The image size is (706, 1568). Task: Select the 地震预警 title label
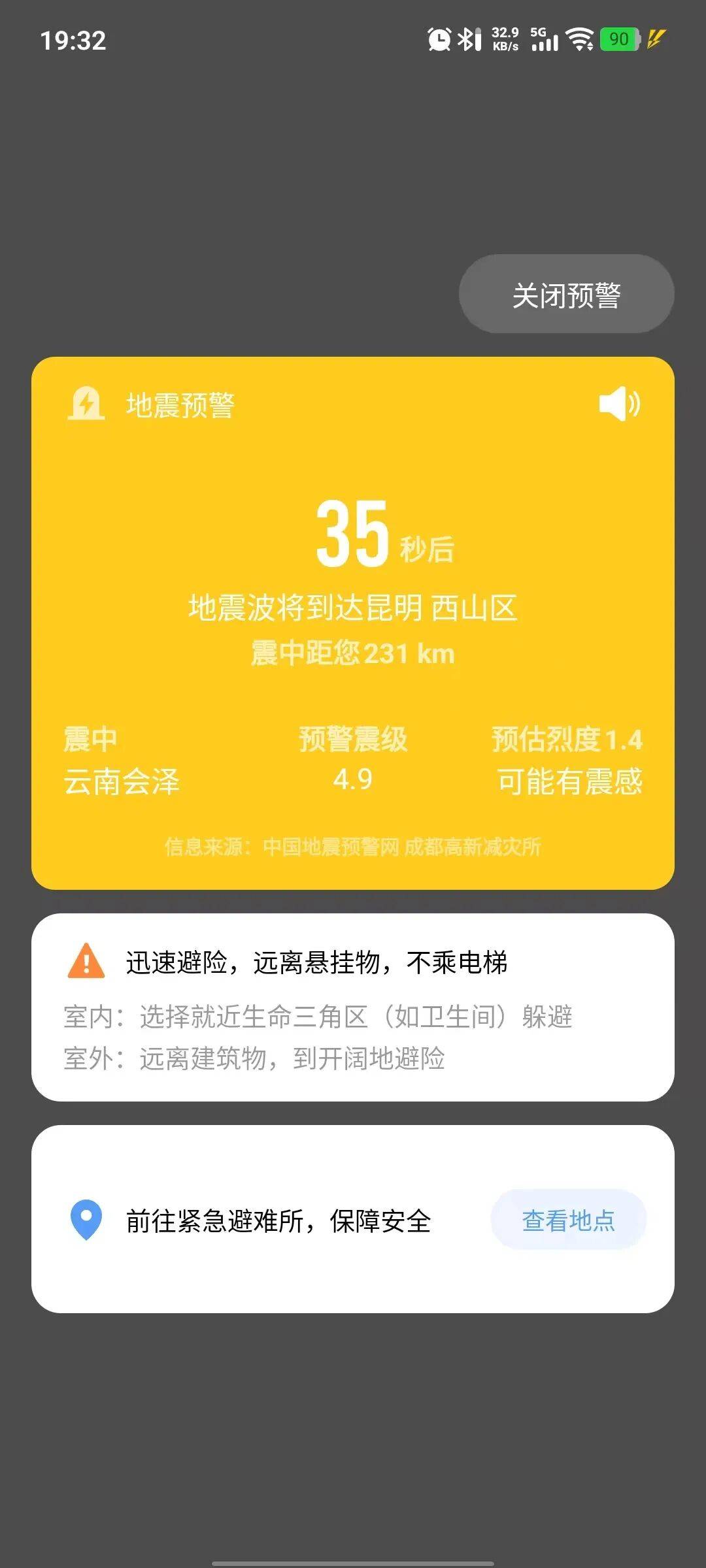[x=176, y=405]
